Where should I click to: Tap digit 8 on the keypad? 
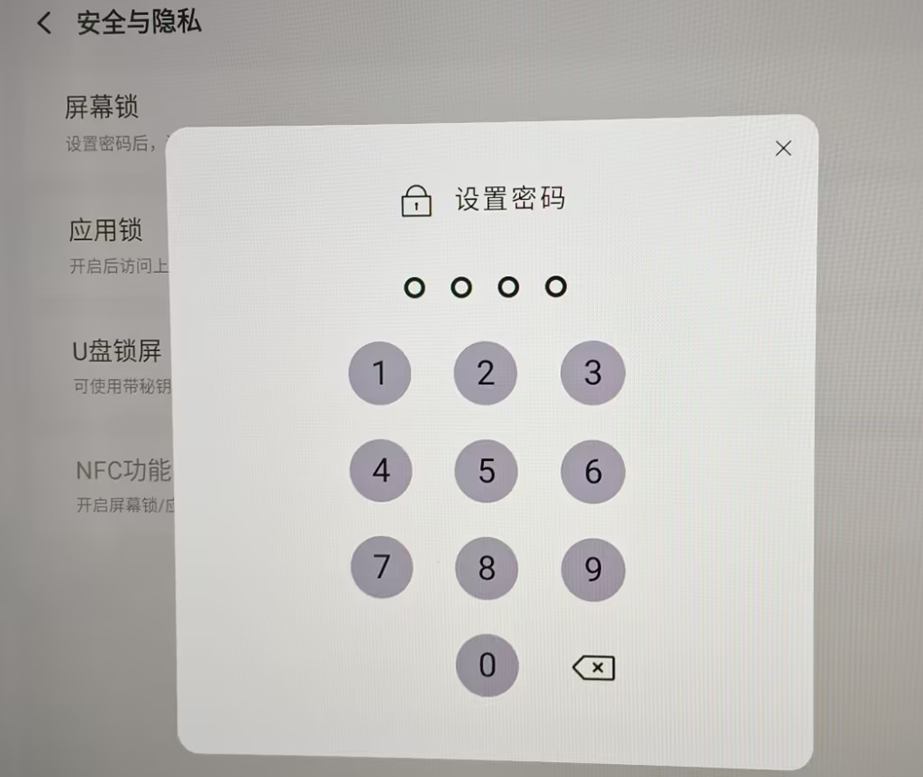click(x=487, y=568)
